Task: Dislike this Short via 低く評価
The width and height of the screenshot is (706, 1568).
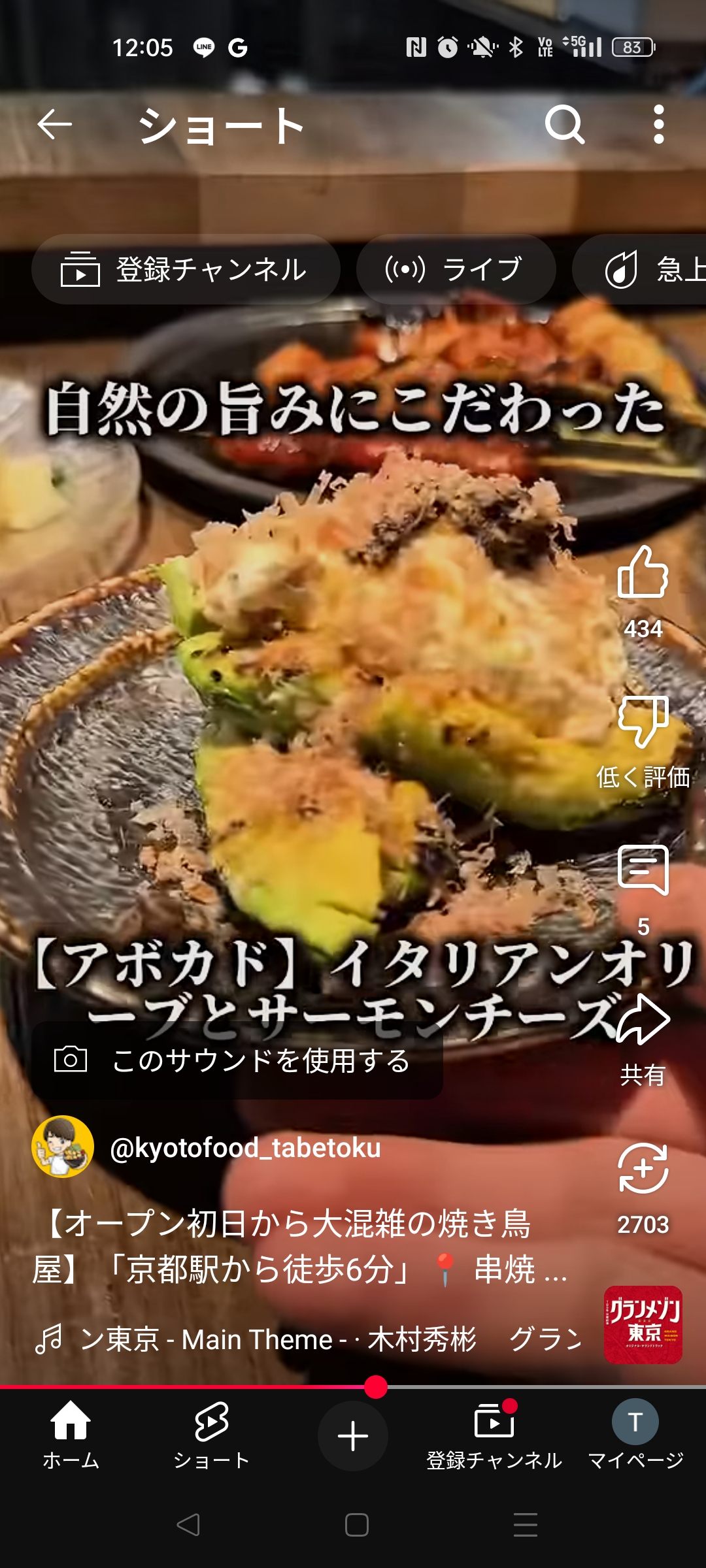Action: [643, 721]
